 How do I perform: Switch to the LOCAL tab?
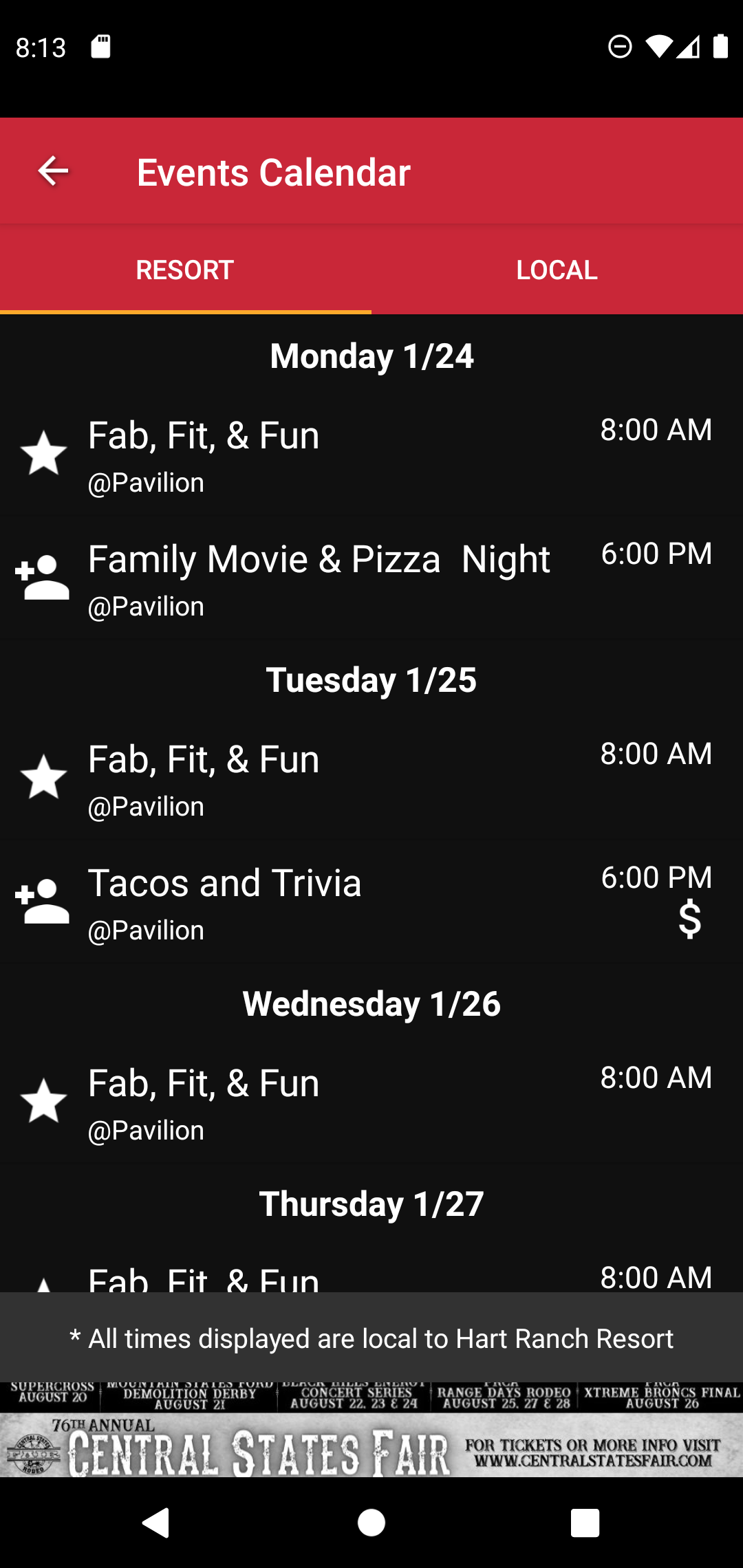tap(557, 270)
